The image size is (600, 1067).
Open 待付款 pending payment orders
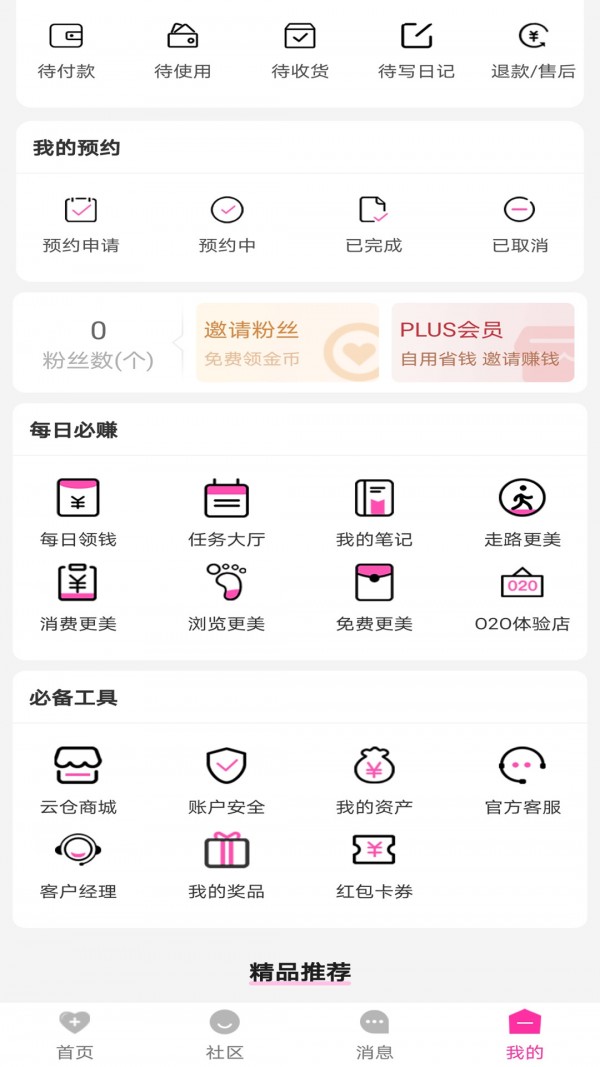(x=66, y=50)
